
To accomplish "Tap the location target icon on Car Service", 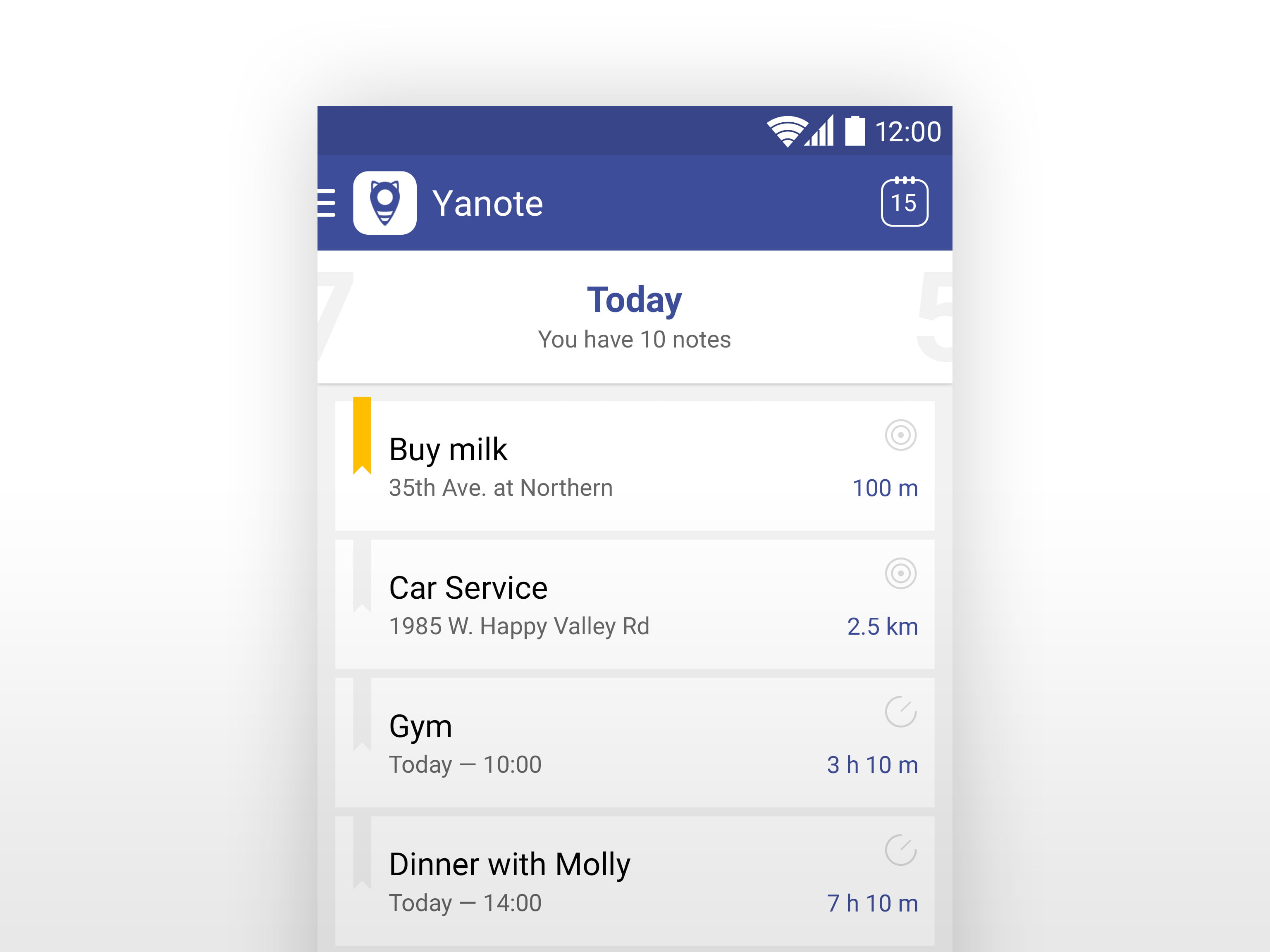I will (x=900, y=573).
